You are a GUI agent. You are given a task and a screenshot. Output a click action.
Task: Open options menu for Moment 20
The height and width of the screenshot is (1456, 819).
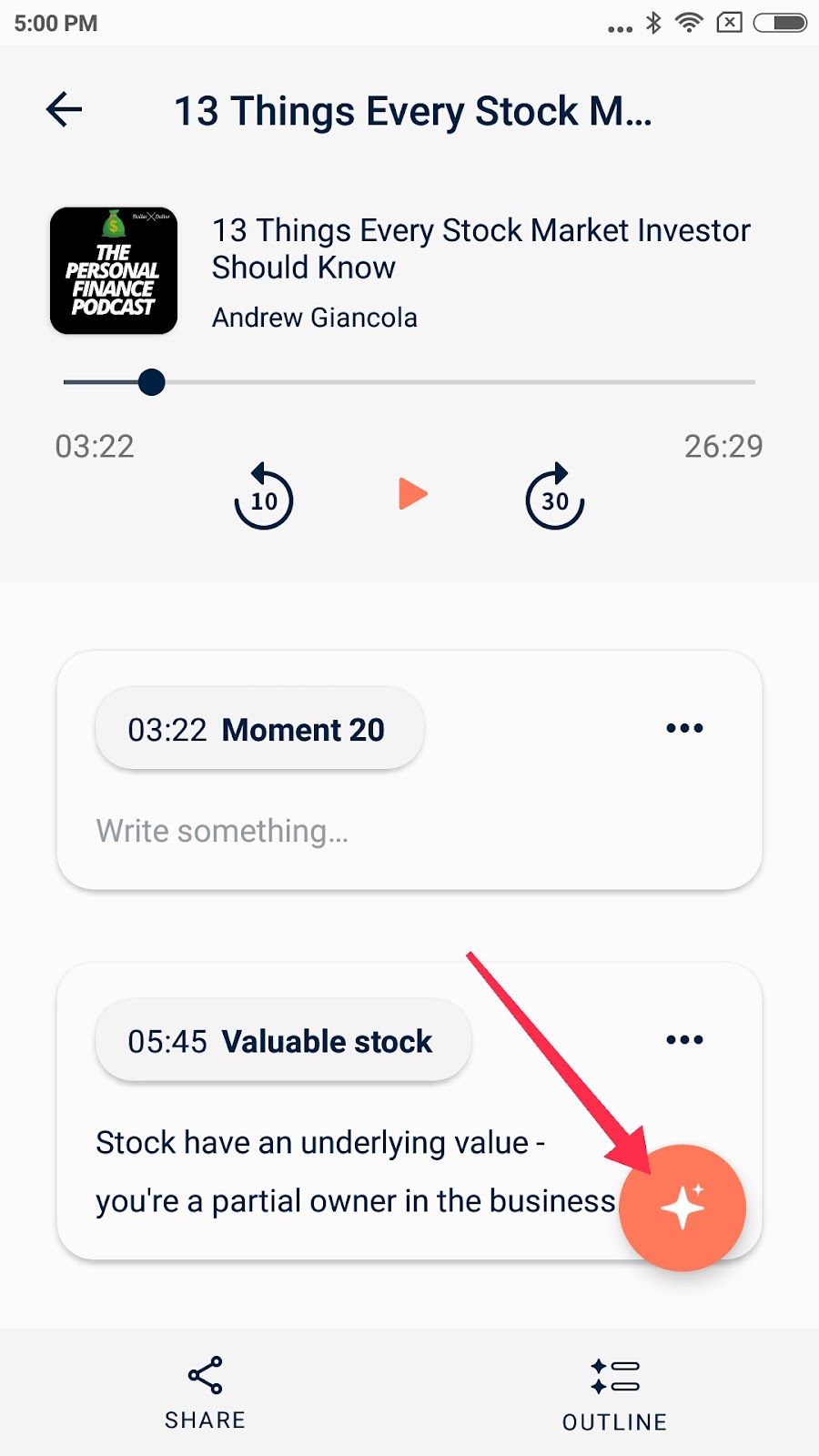click(684, 728)
